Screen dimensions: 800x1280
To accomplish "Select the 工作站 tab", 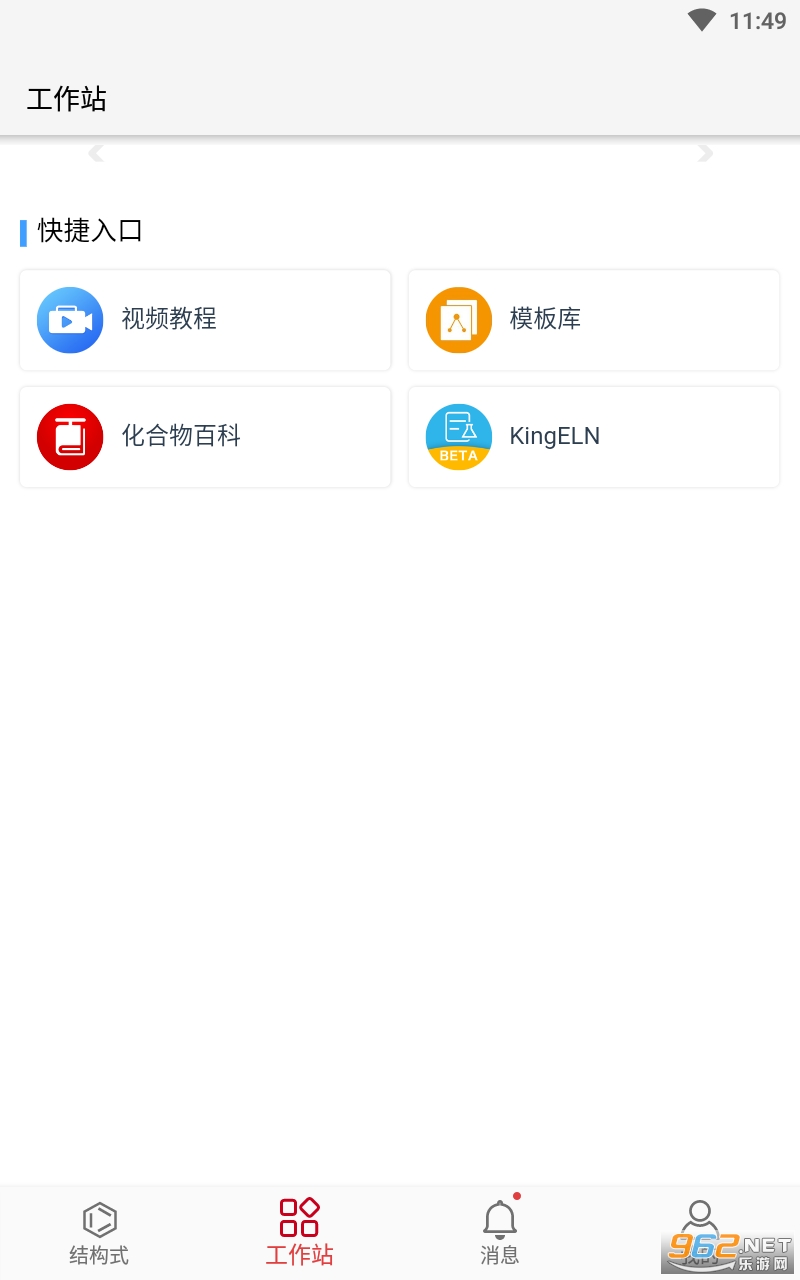I will 299,1233.
